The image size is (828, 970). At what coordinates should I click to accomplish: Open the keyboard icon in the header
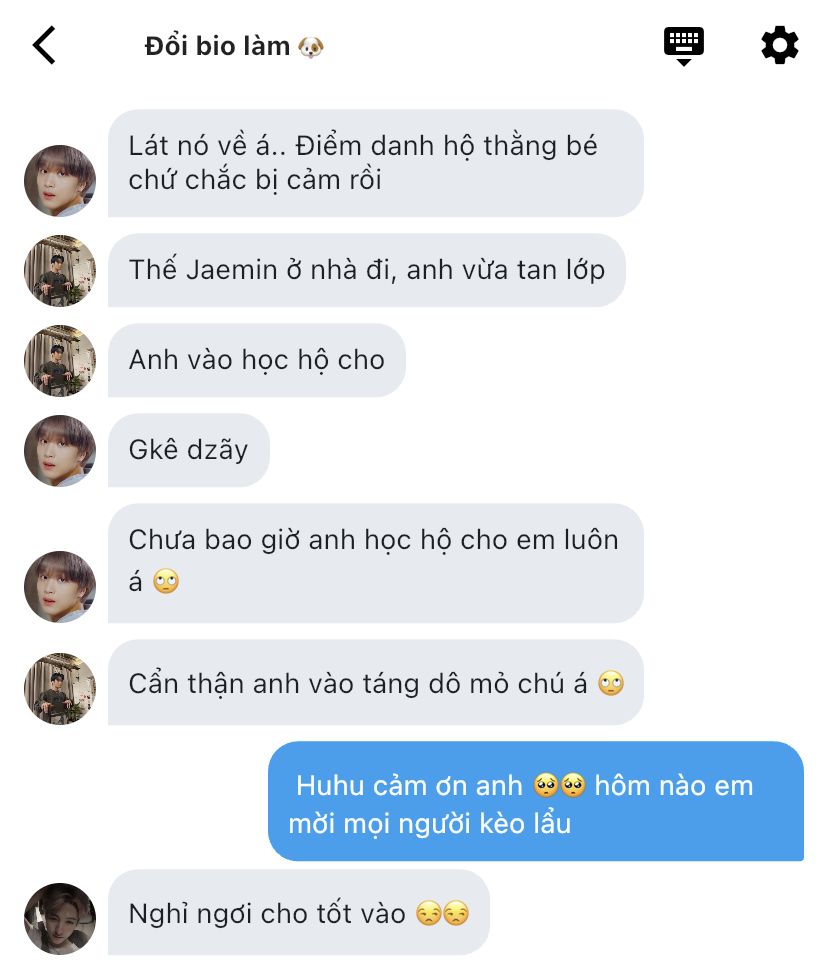point(684,45)
